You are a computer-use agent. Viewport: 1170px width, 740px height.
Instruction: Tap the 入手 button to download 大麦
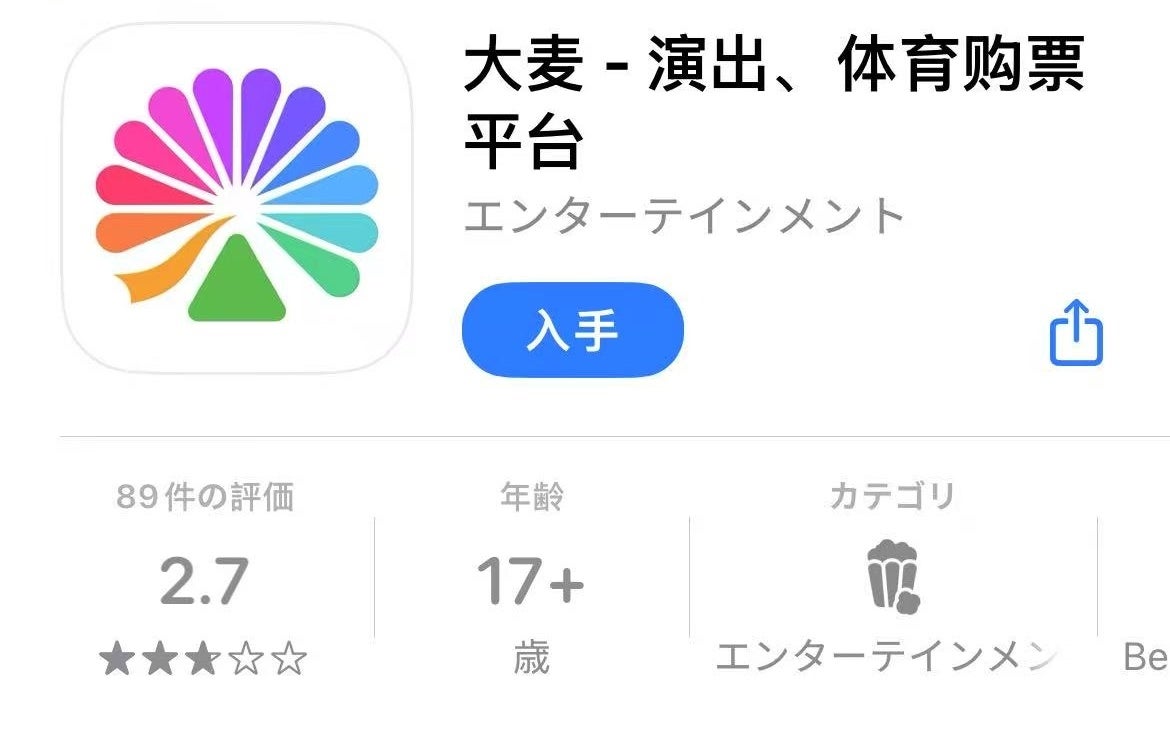pos(572,330)
